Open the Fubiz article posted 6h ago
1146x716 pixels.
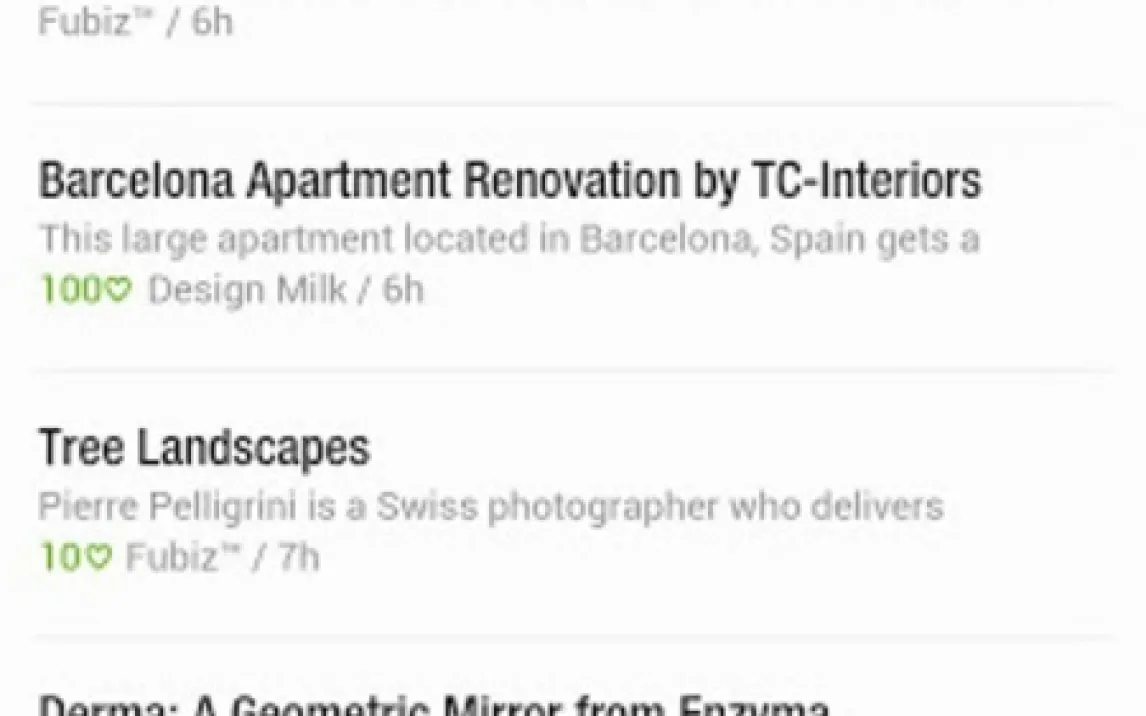135,22
